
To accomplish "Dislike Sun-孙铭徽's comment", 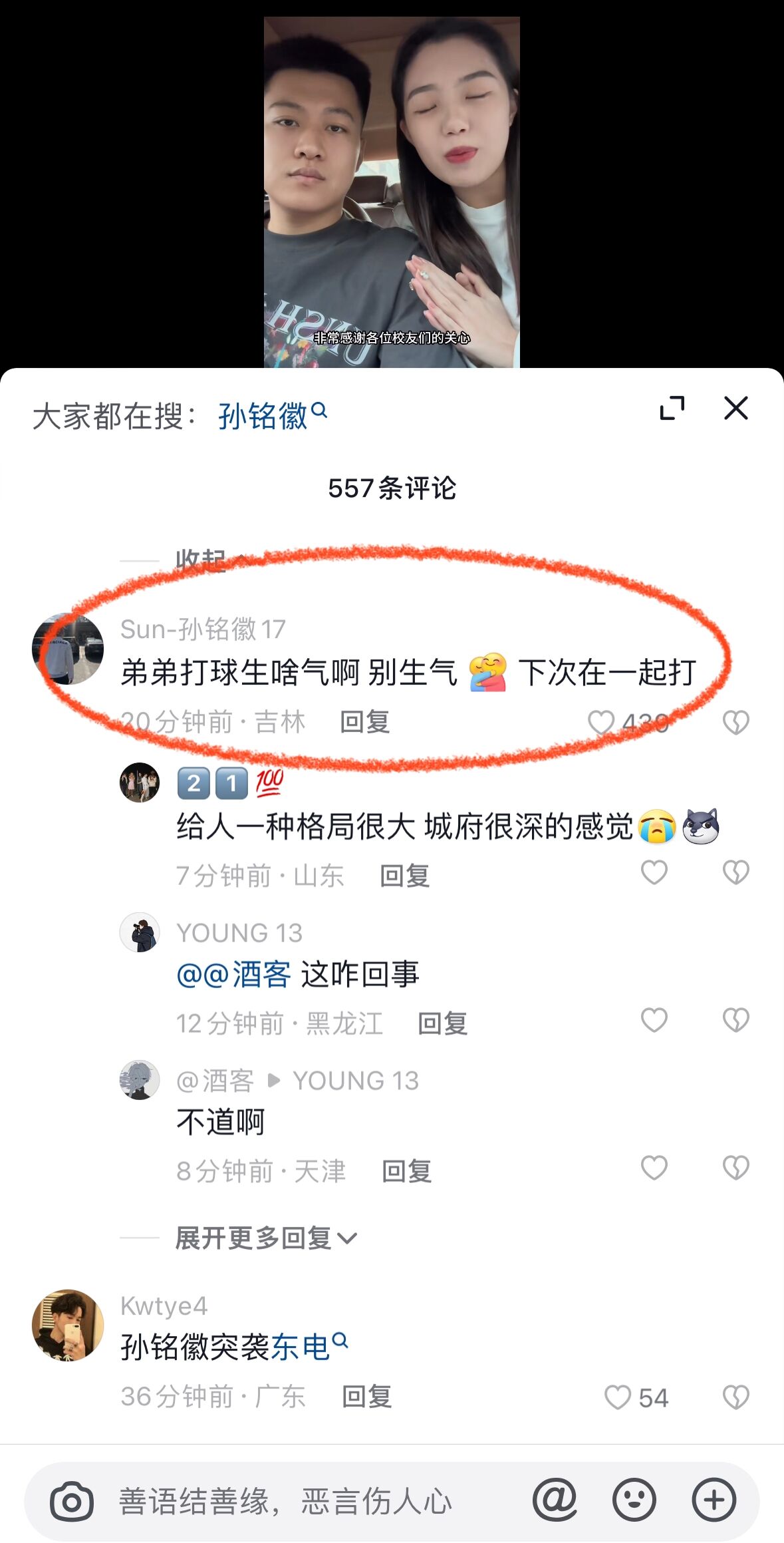I will (735, 723).
